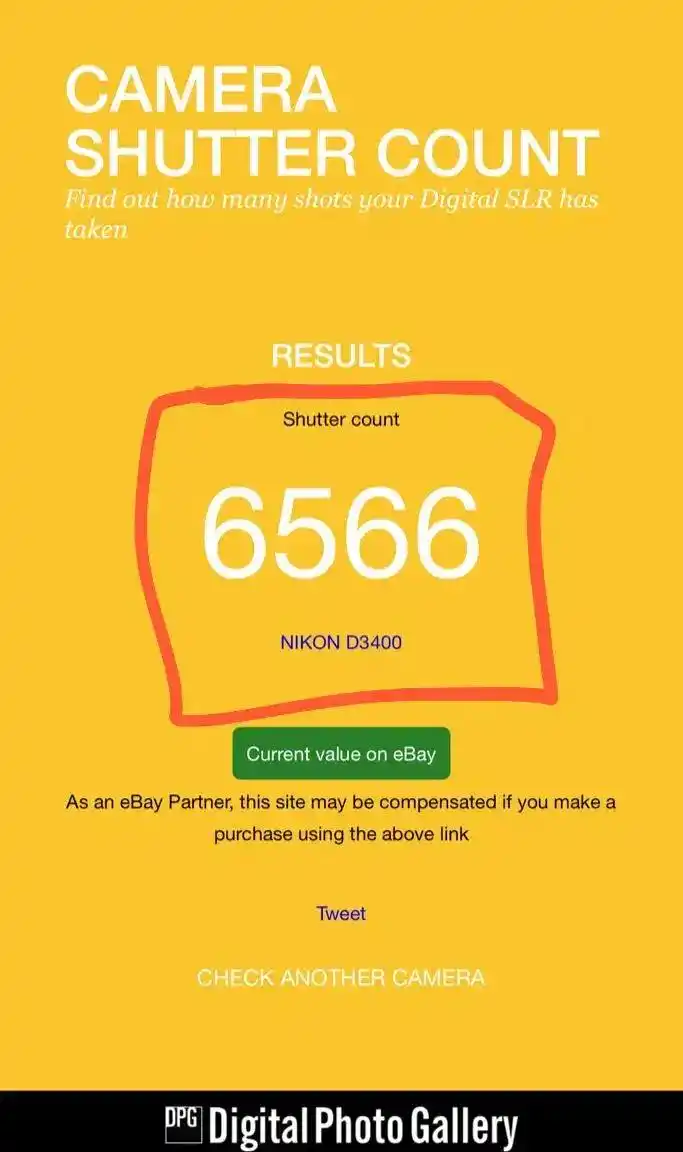Share the result via Tweet link
This screenshot has height=1152, width=683.
[341, 913]
